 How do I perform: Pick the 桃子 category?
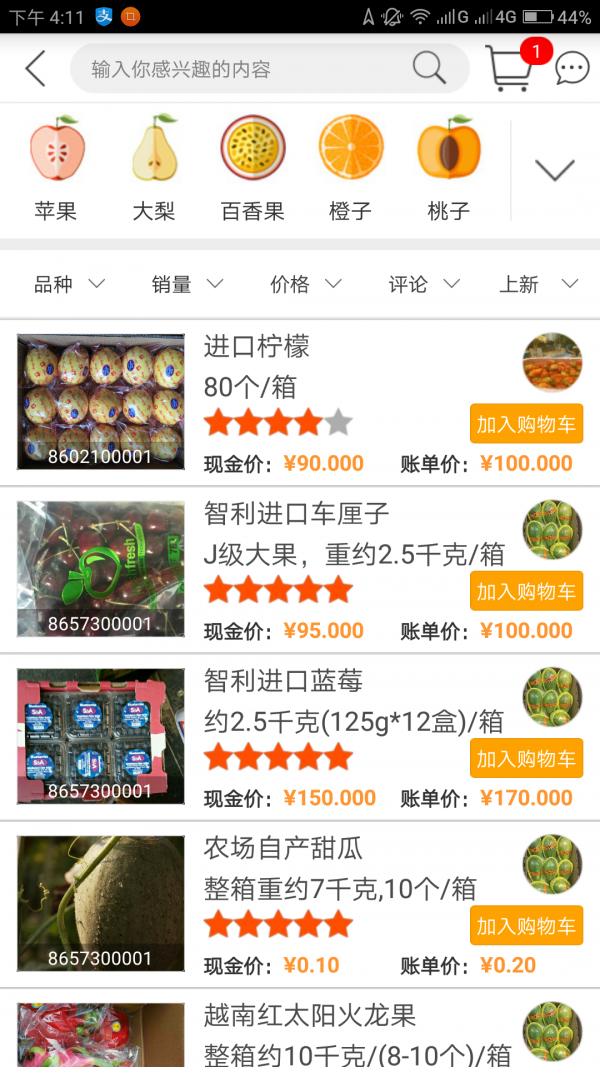[x=449, y=168]
